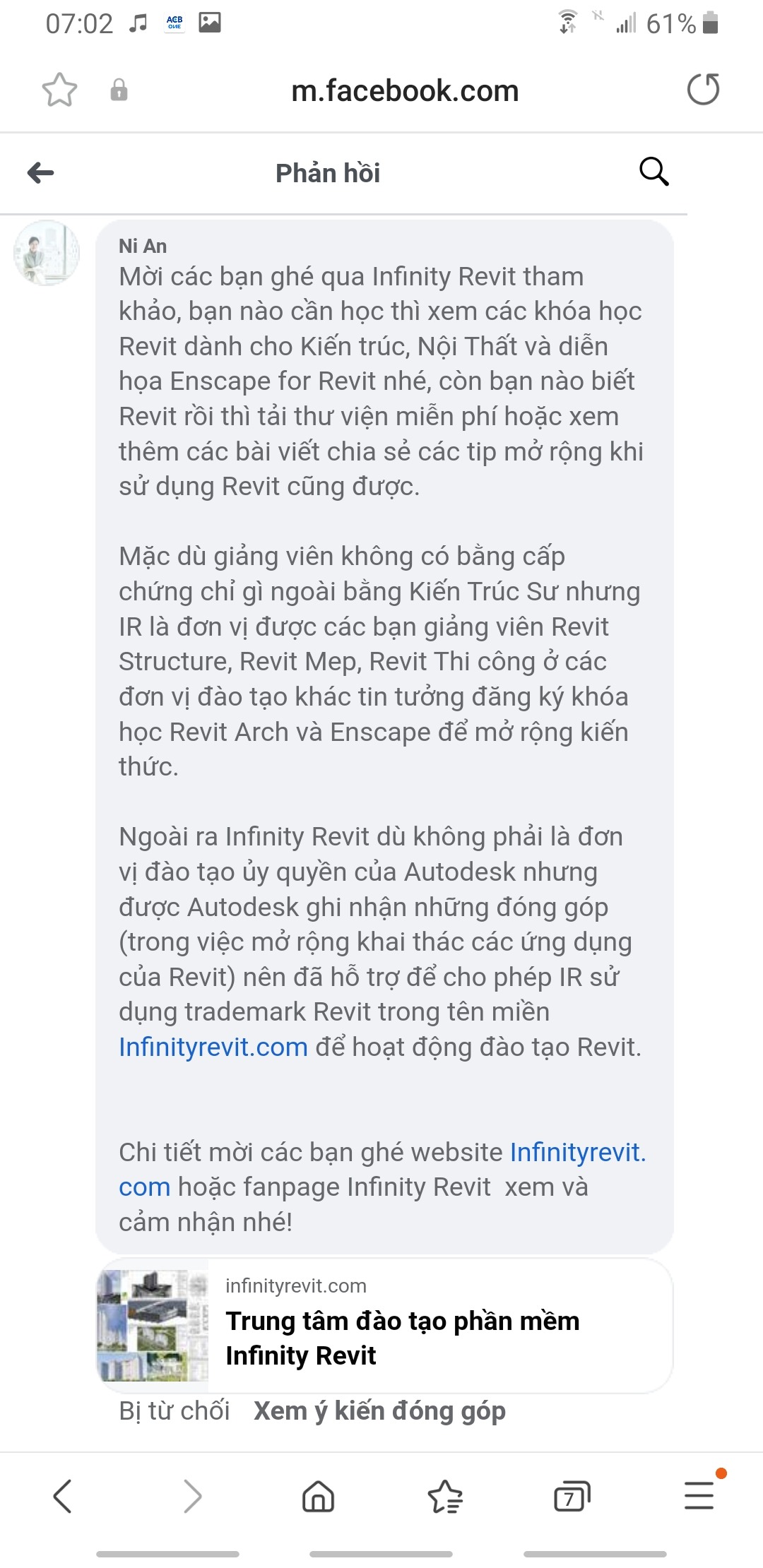
Task: Open the Infinity Revit link preview card
Action: [384, 1326]
